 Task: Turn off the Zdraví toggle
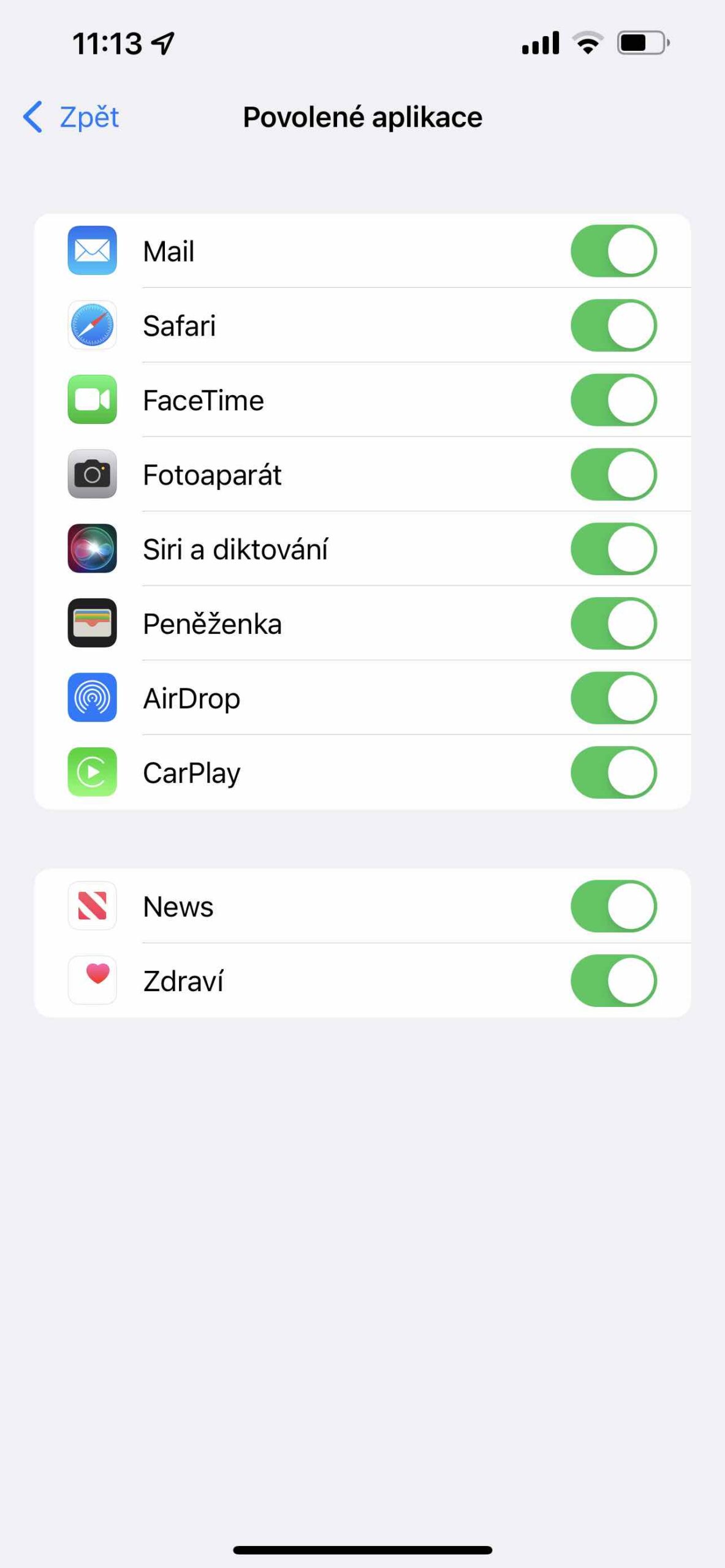[x=613, y=981]
